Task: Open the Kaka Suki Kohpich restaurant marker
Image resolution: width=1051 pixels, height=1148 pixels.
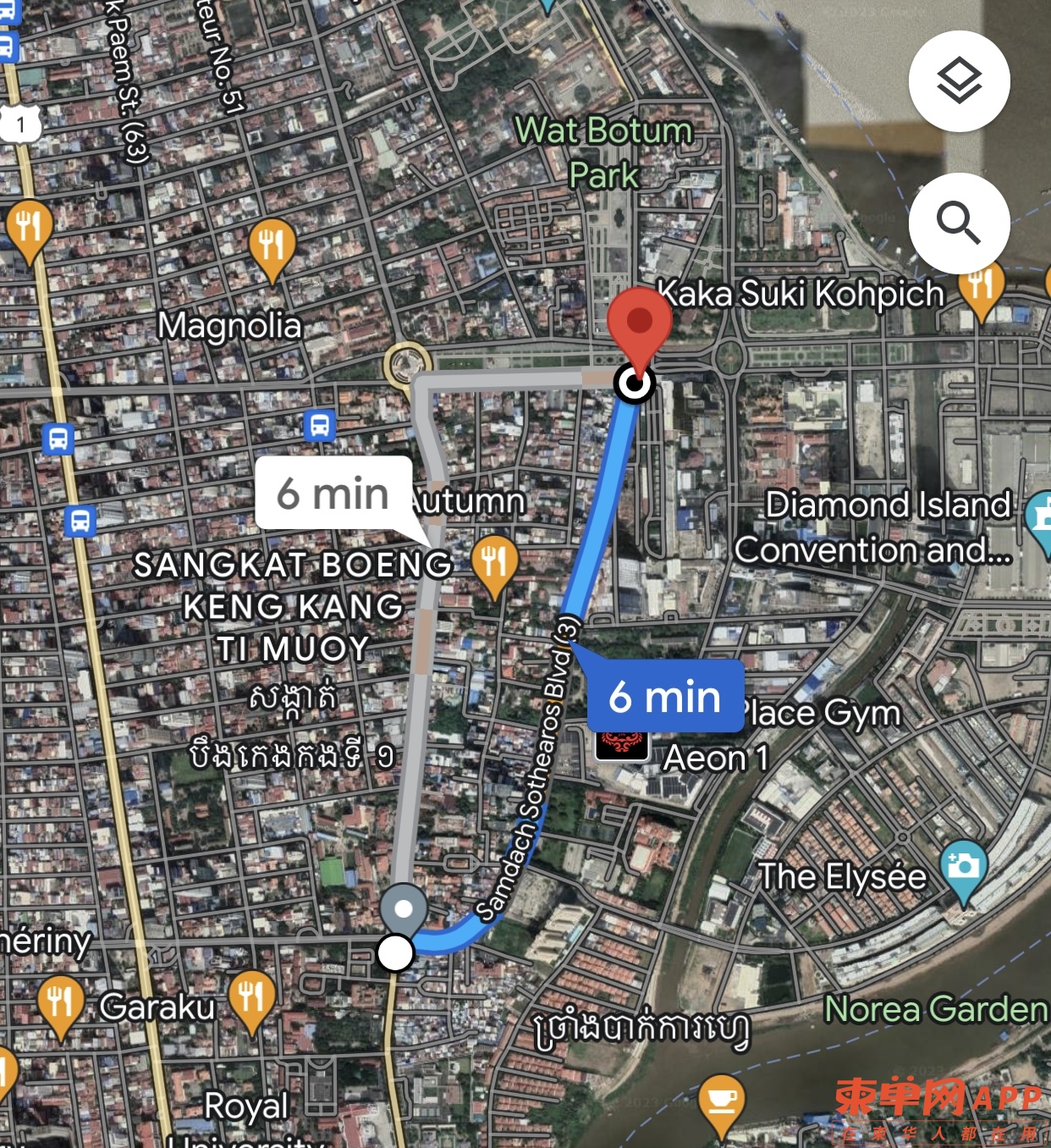Action: (981, 290)
